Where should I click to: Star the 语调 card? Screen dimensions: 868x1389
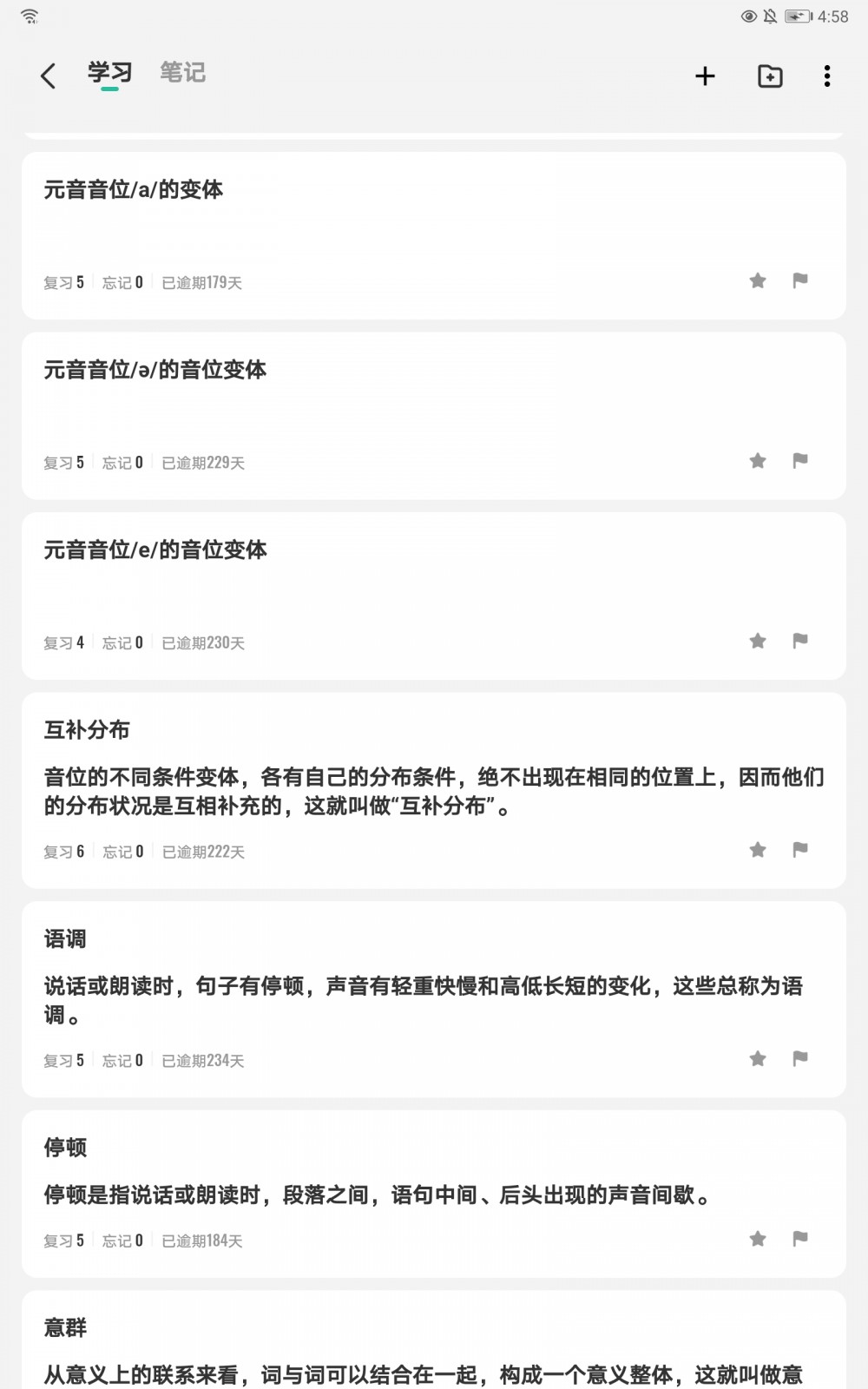tap(758, 1058)
